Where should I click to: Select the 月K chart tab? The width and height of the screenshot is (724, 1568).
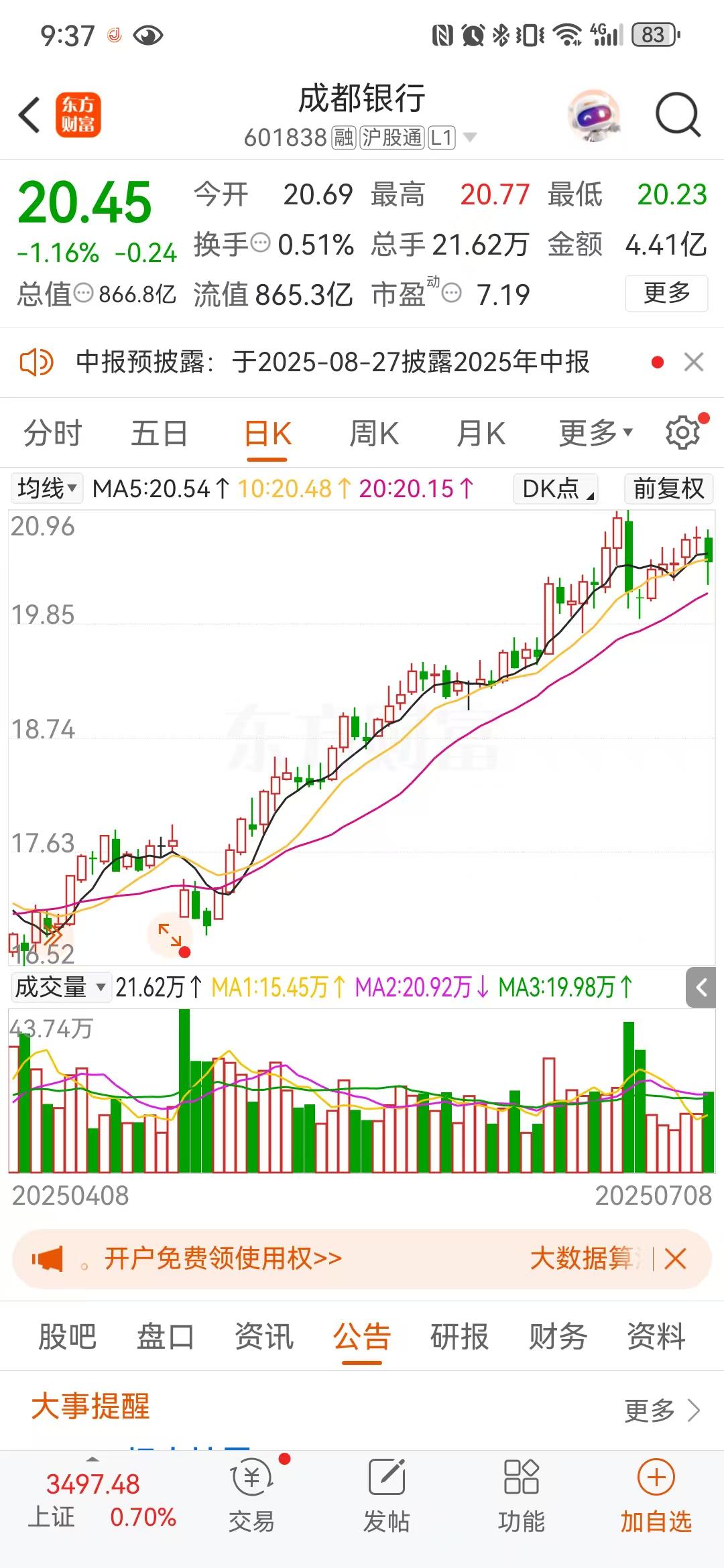pyautogui.click(x=480, y=434)
